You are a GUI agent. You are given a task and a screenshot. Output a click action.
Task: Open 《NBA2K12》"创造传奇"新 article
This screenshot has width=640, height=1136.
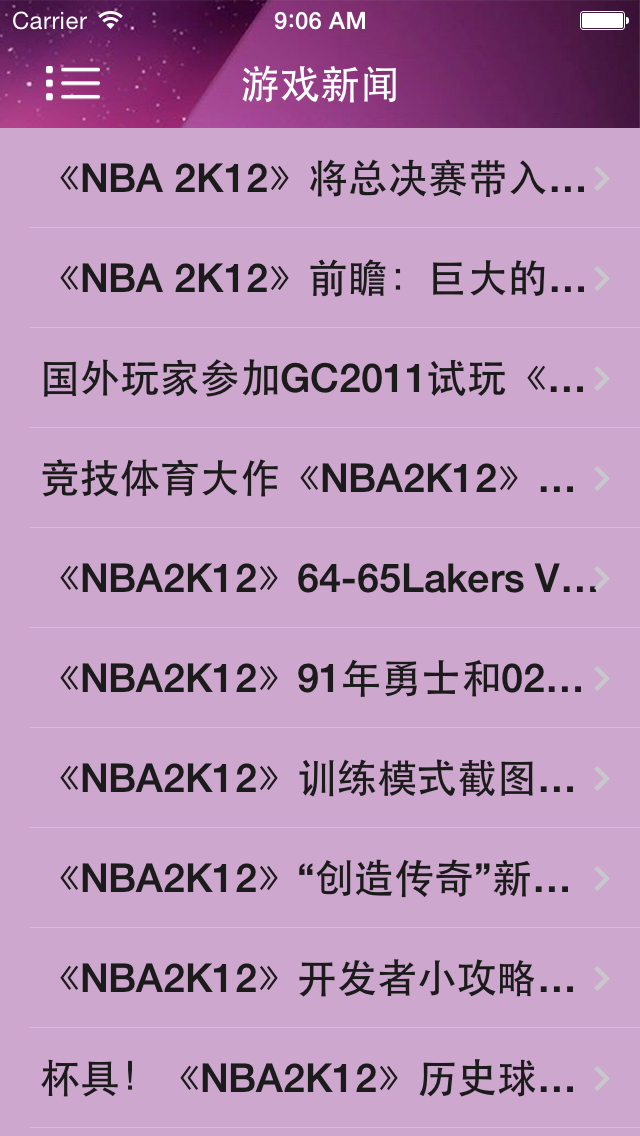(320, 879)
